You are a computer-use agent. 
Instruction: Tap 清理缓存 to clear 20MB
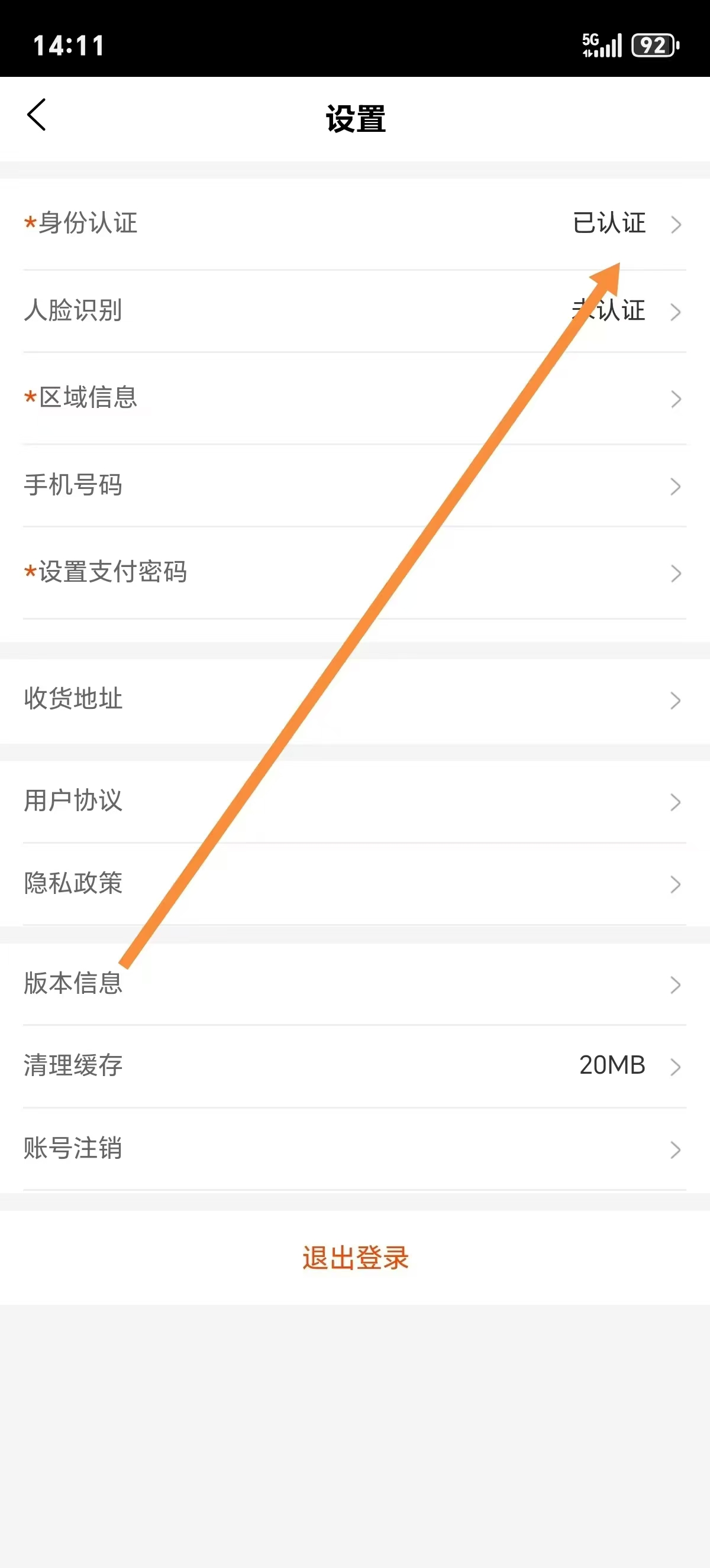[x=355, y=1067]
